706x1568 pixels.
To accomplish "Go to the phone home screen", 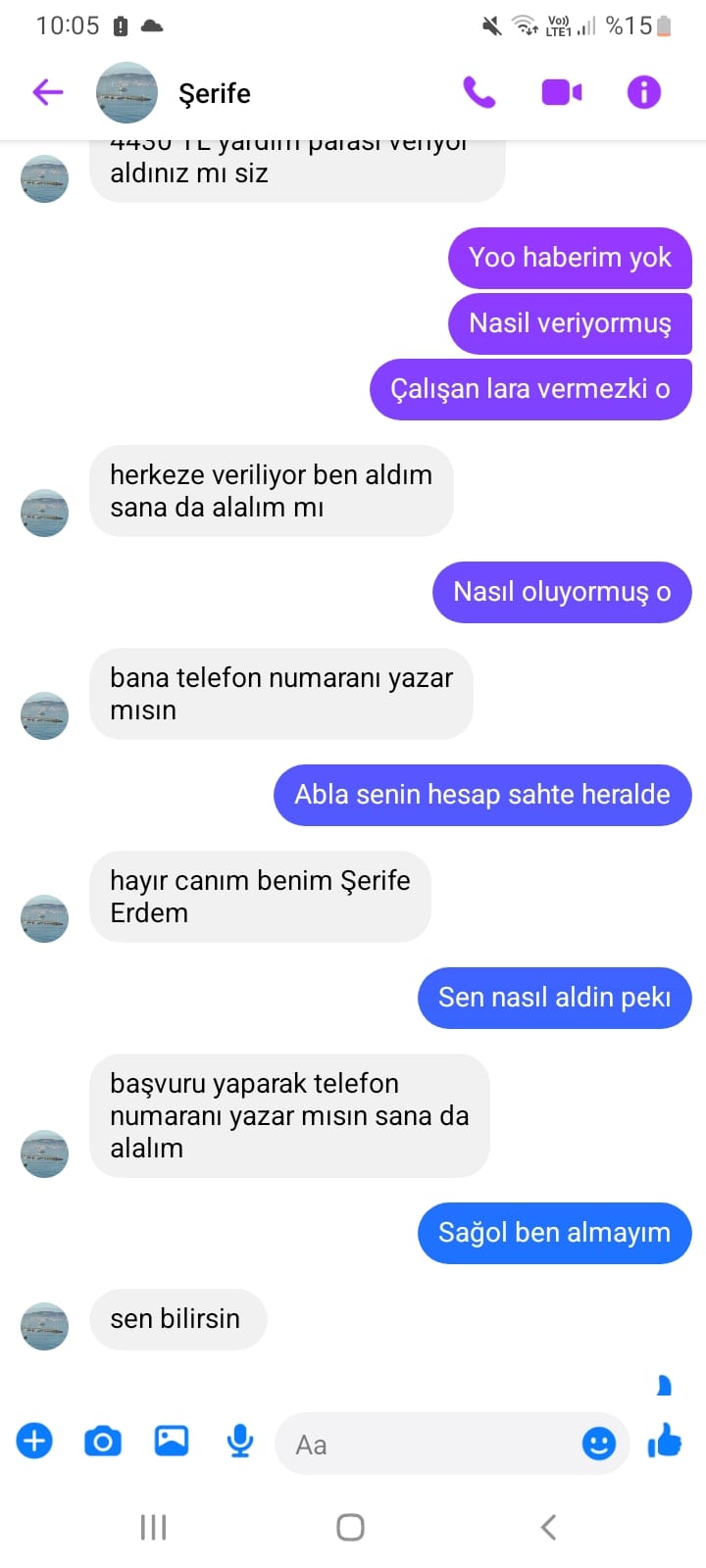I will coord(350,1527).
